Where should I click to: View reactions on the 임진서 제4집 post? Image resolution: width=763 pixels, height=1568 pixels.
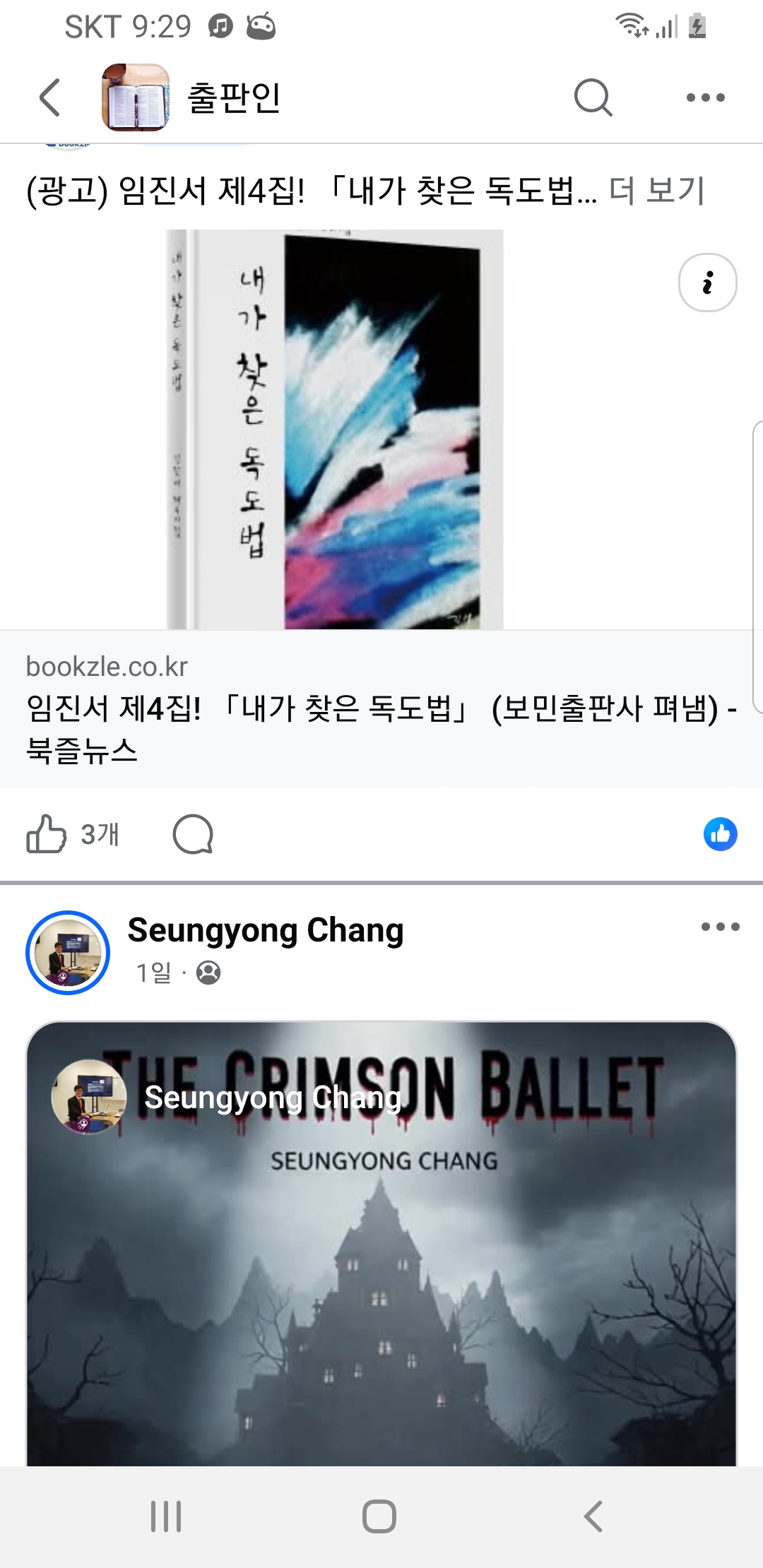720,834
